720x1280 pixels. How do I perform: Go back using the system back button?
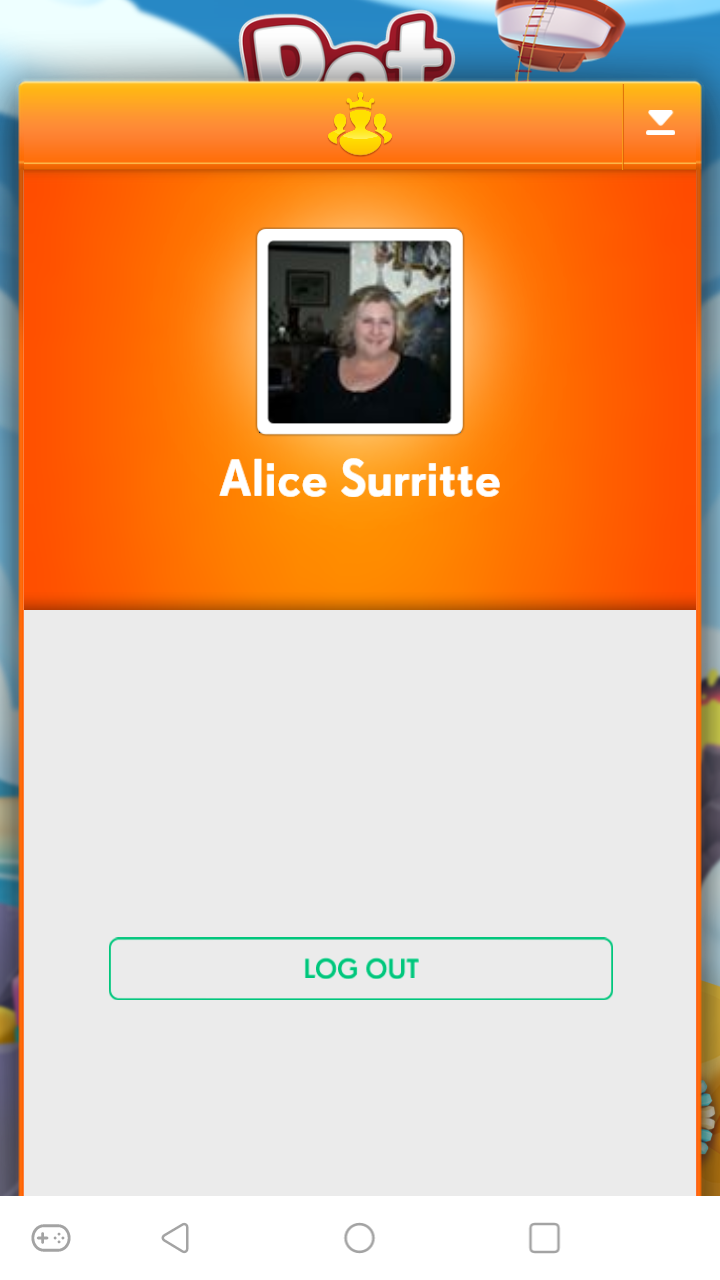[x=175, y=1238]
